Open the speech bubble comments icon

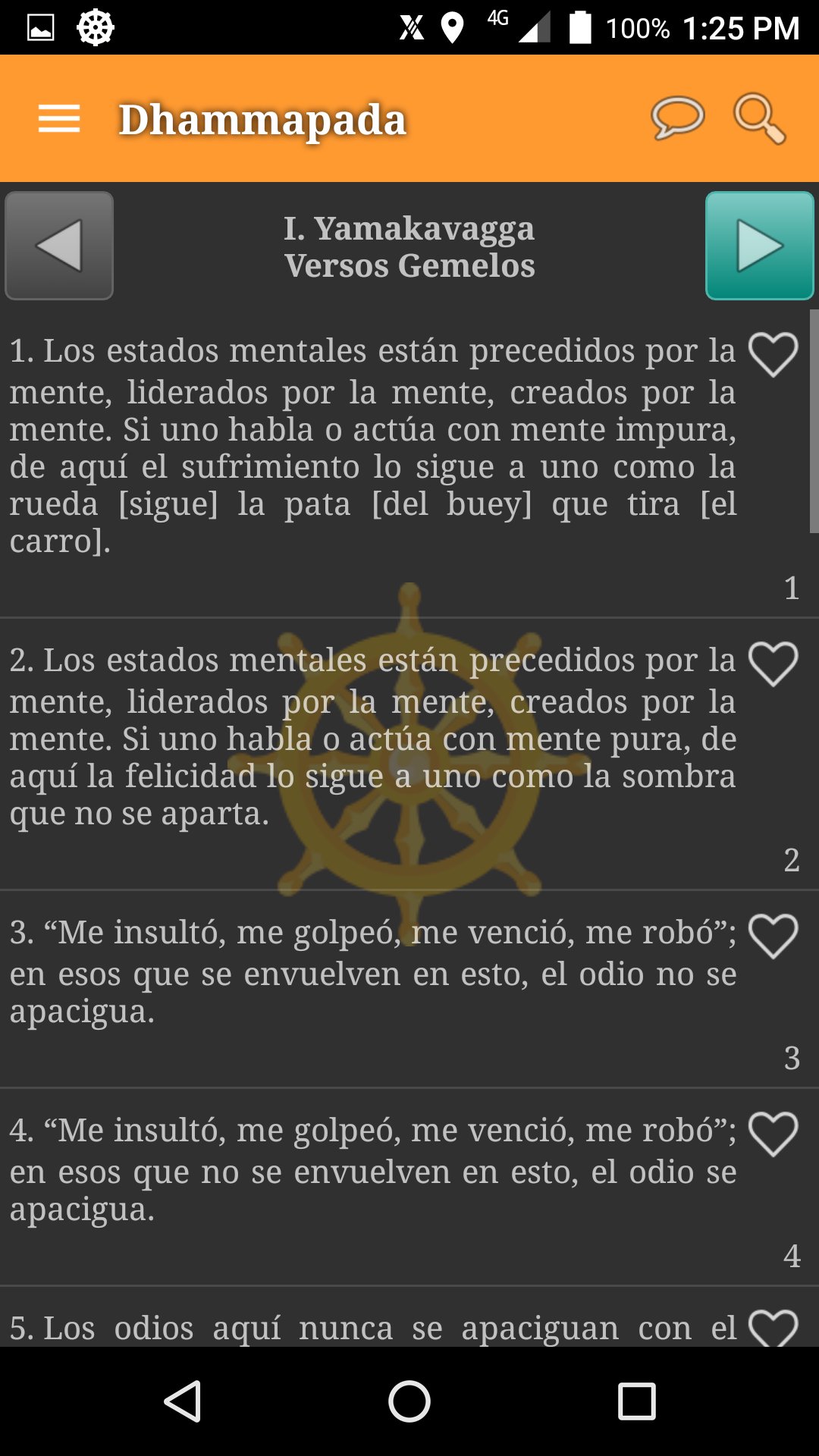pos(677,119)
